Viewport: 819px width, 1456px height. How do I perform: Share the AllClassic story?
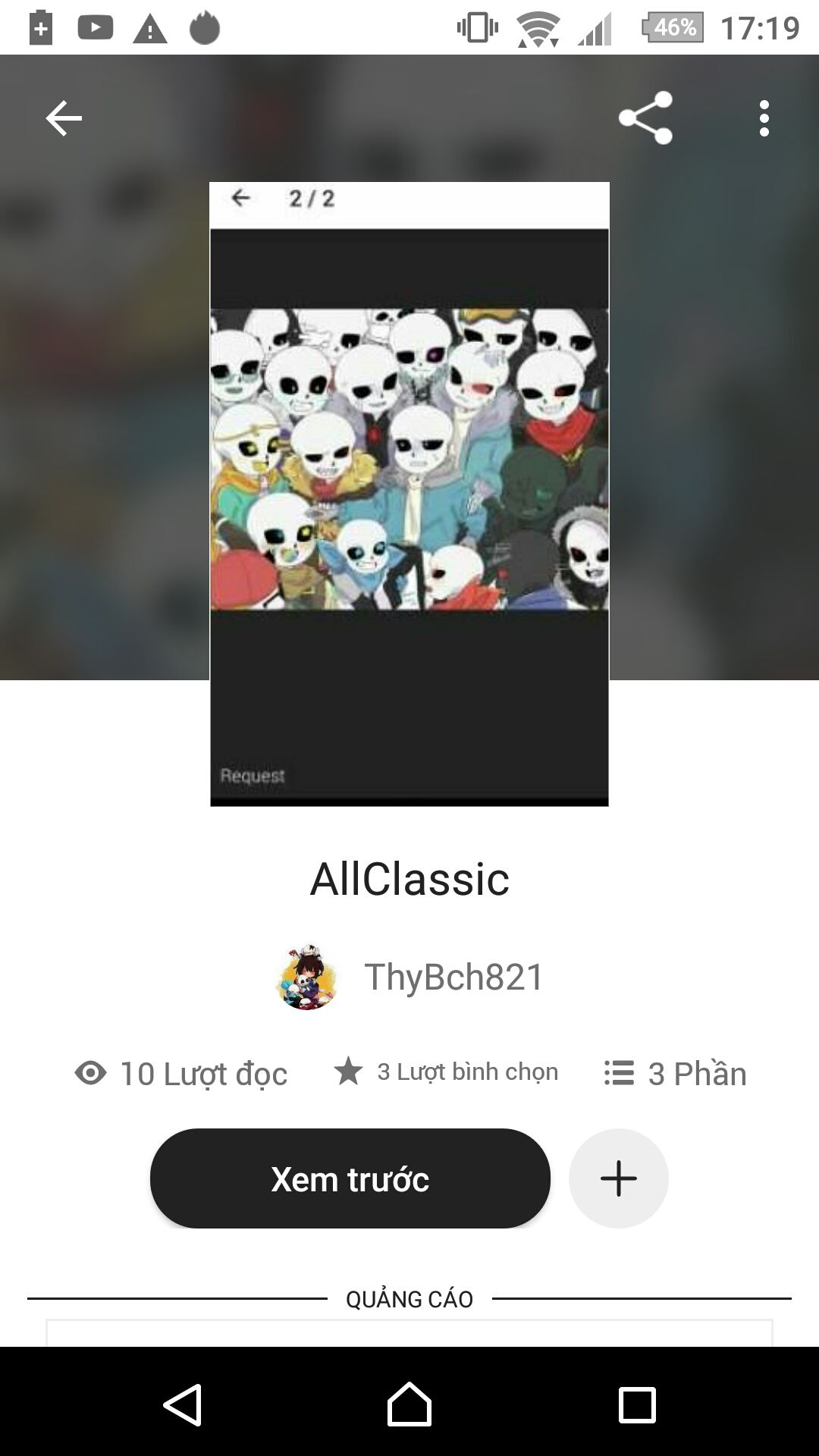645,118
